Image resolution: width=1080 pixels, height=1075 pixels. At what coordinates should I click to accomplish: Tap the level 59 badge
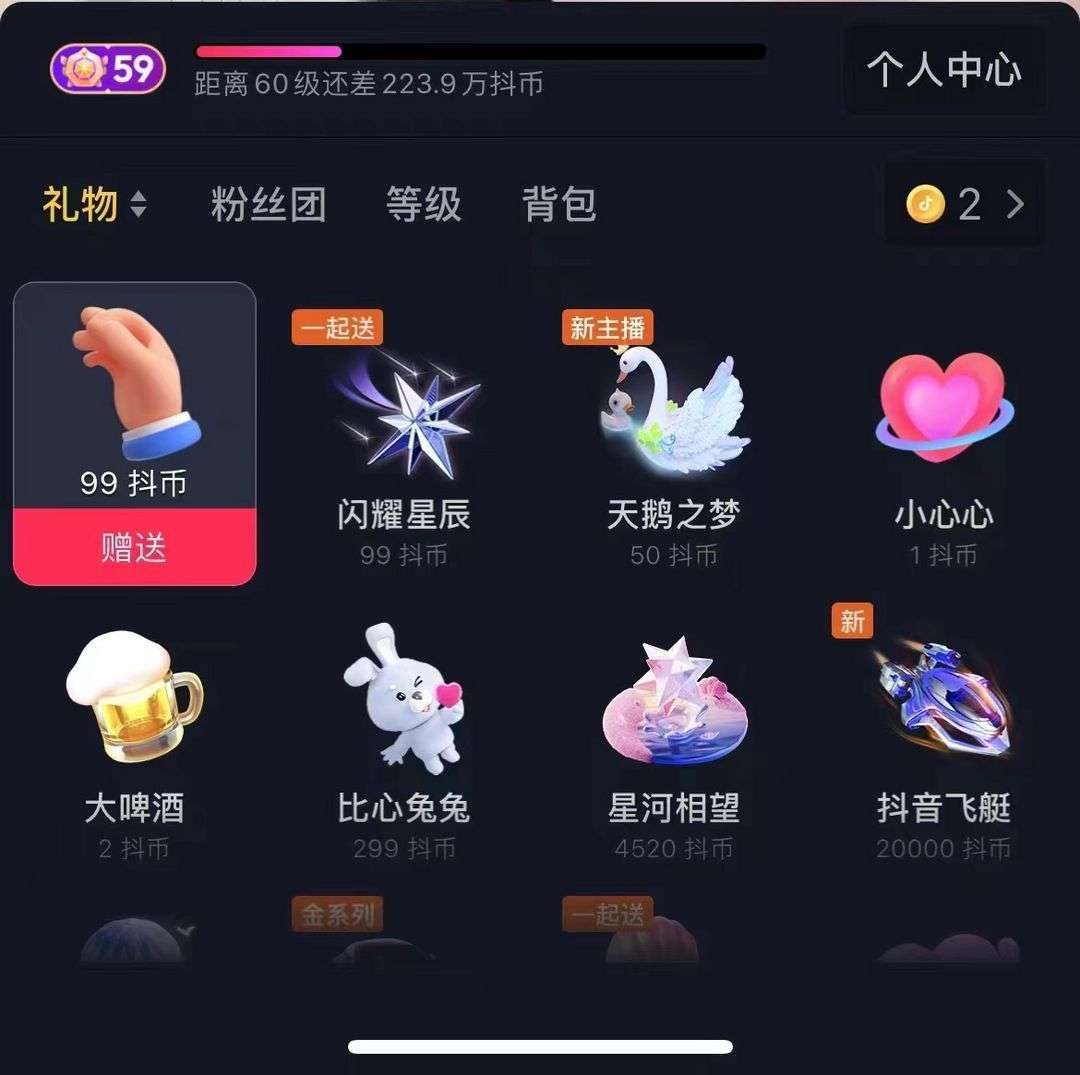pyautogui.click(x=108, y=69)
